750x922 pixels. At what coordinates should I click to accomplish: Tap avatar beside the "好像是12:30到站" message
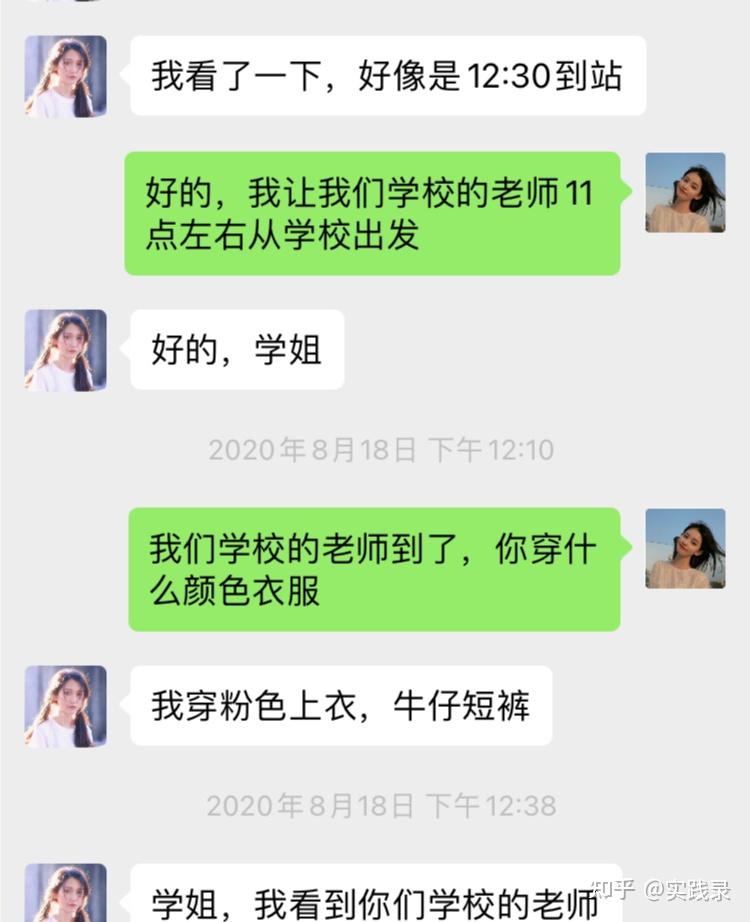point(65,77)
